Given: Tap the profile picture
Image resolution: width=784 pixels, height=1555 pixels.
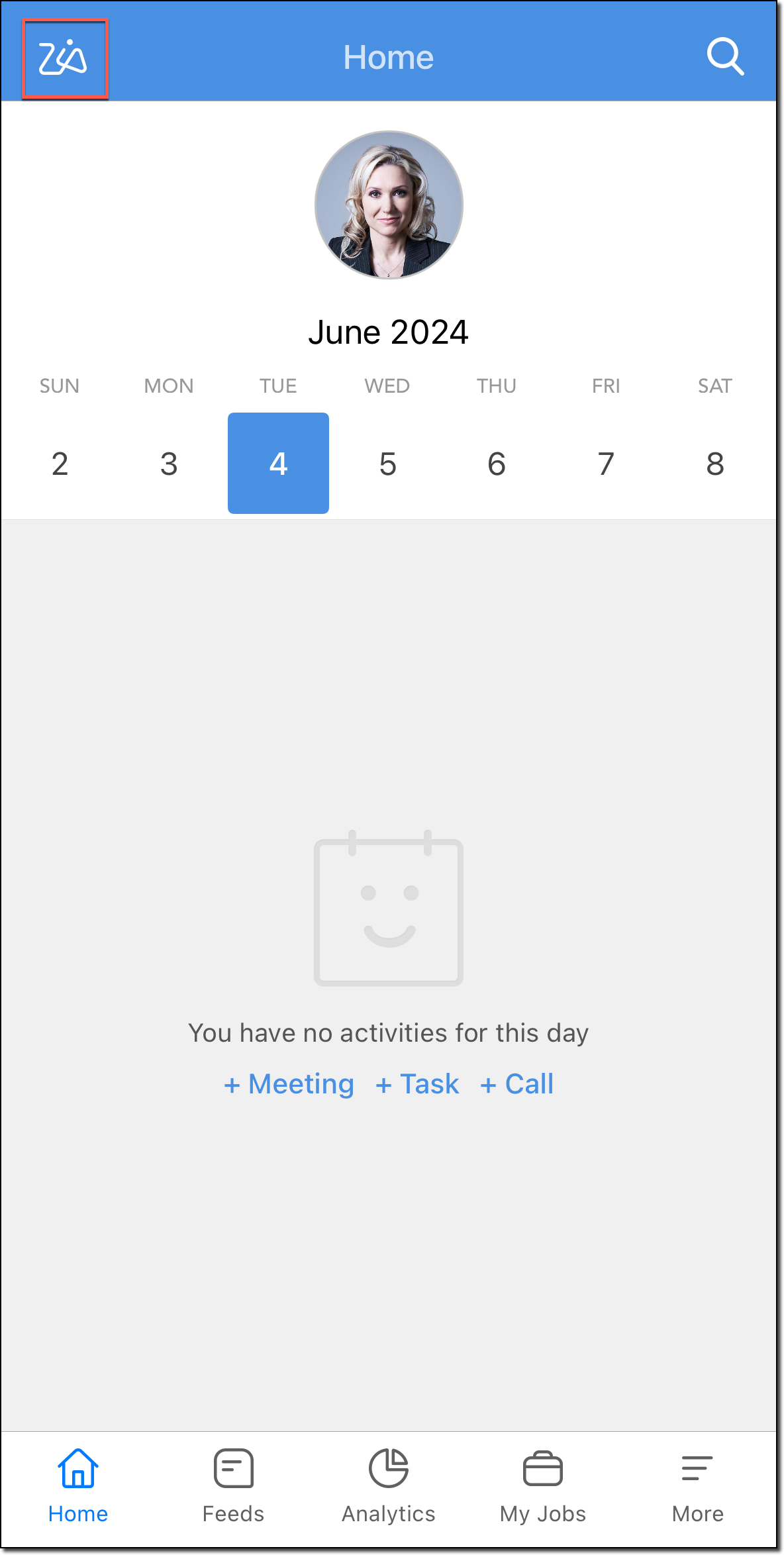Looking at the screenshot, I should (x=389, y=205).
